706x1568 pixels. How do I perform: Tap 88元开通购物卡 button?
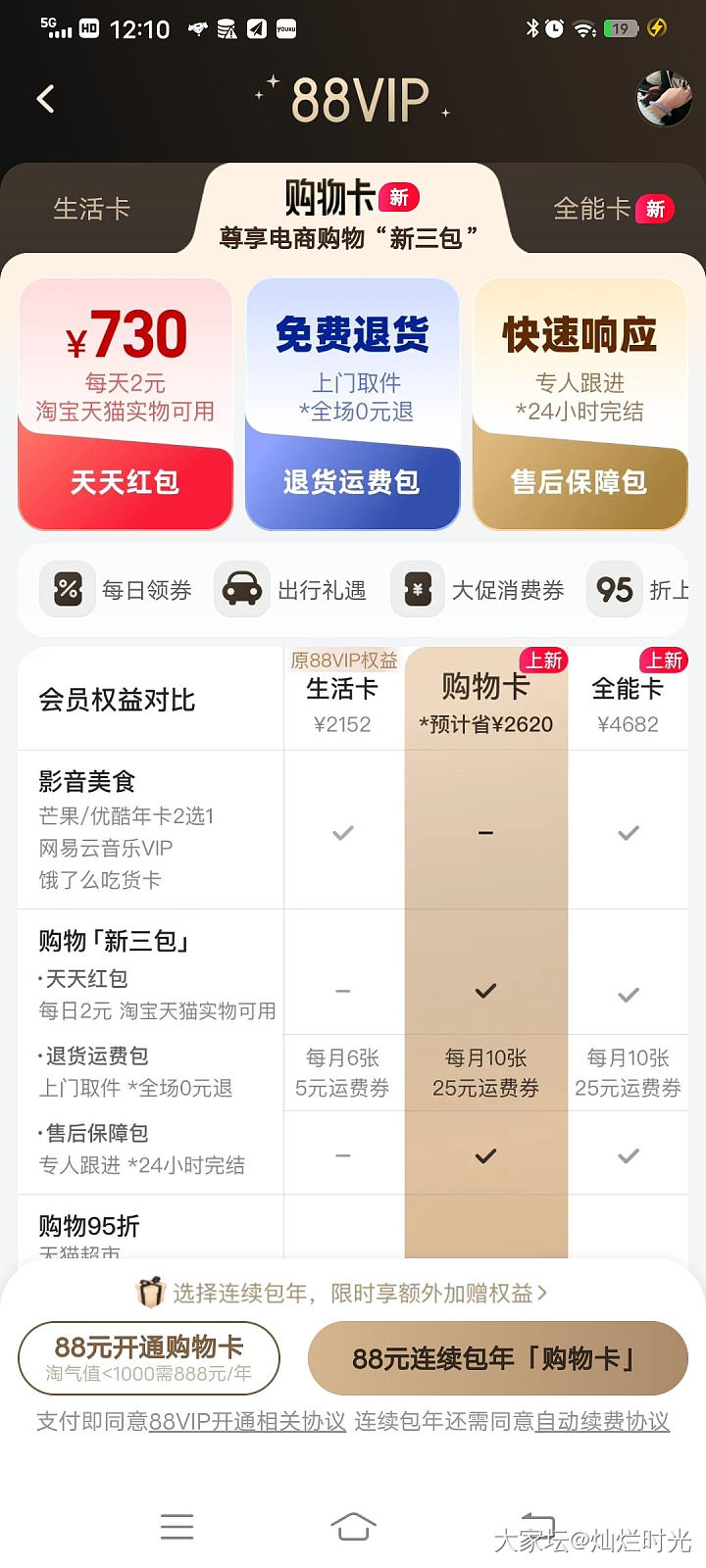(x=149, y=1357)
